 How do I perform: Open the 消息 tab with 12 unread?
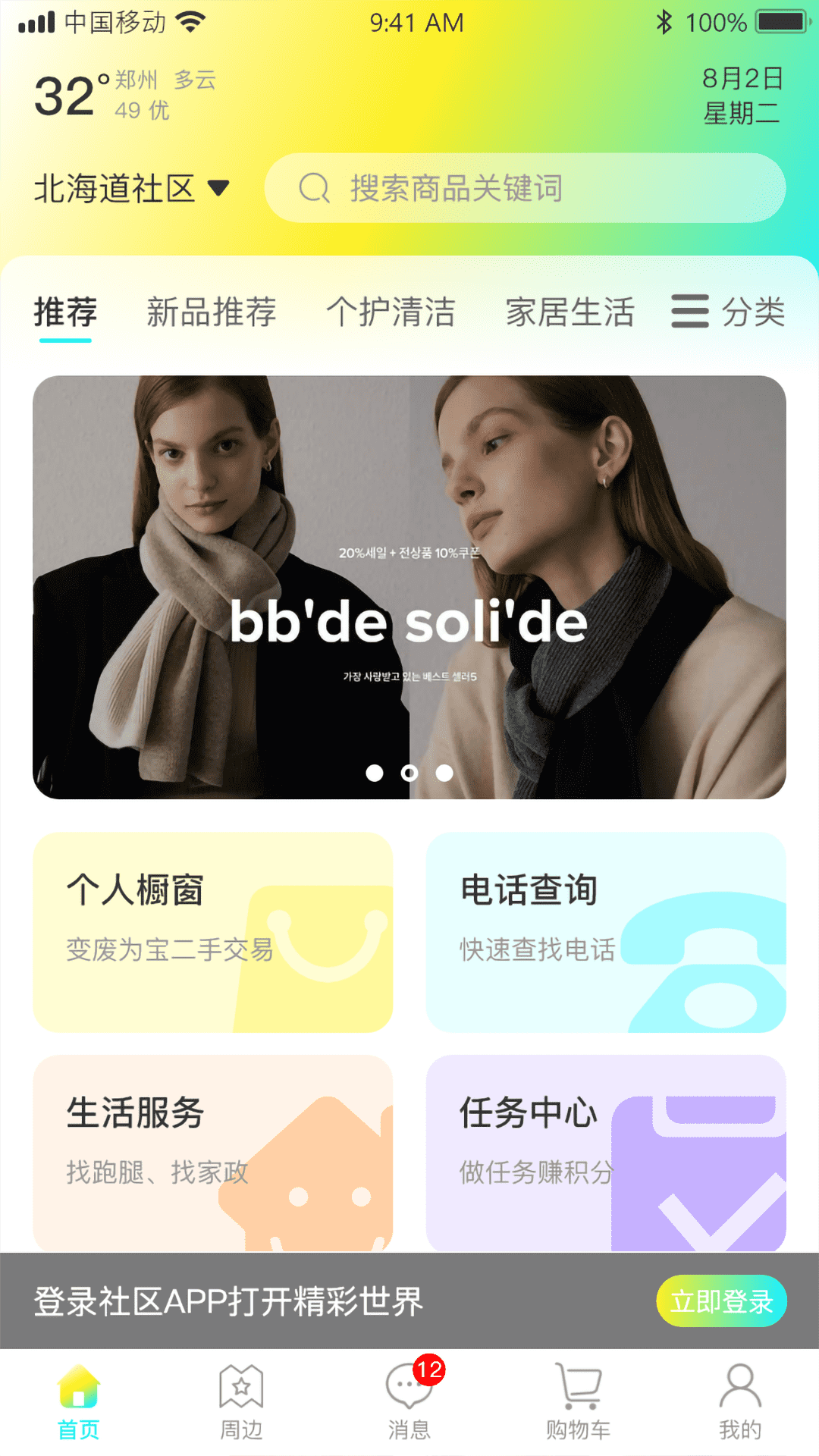click(409, 1403)
